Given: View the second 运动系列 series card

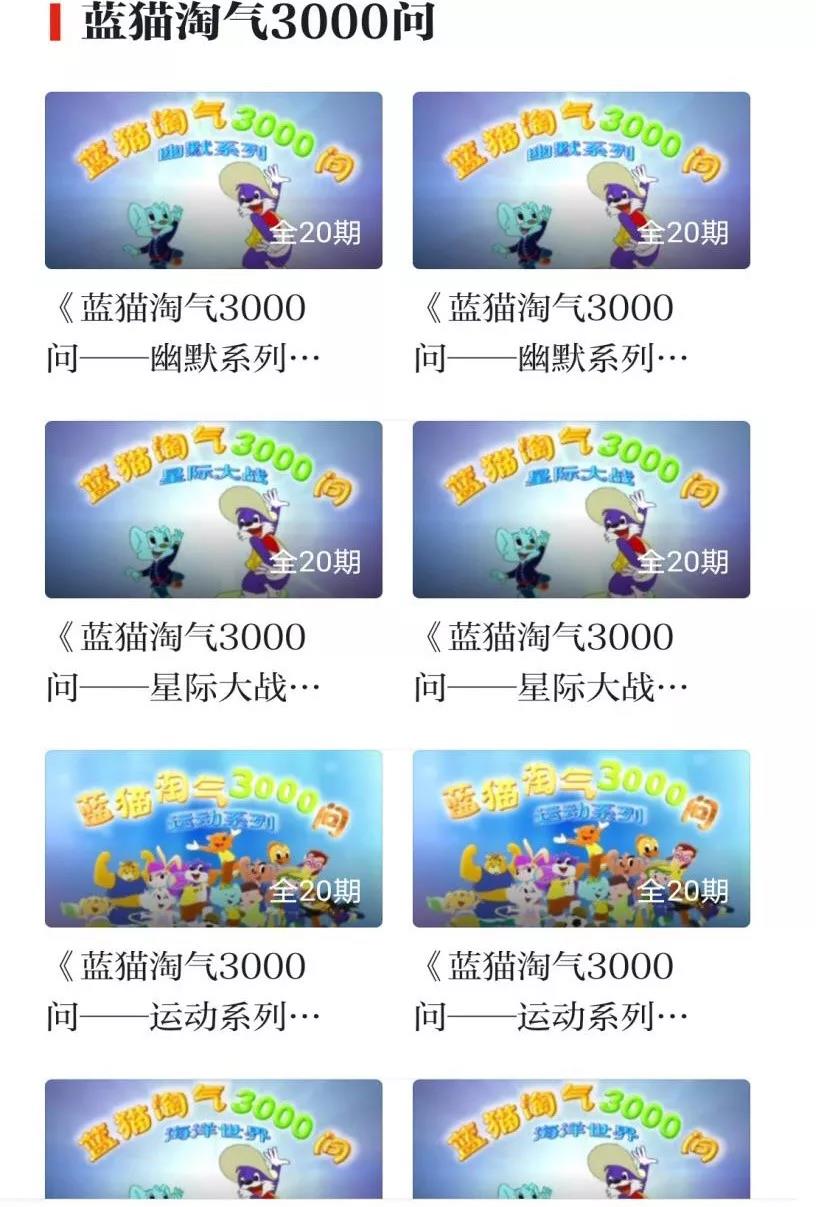Looking at the screenshot, I should click(581, 839).
